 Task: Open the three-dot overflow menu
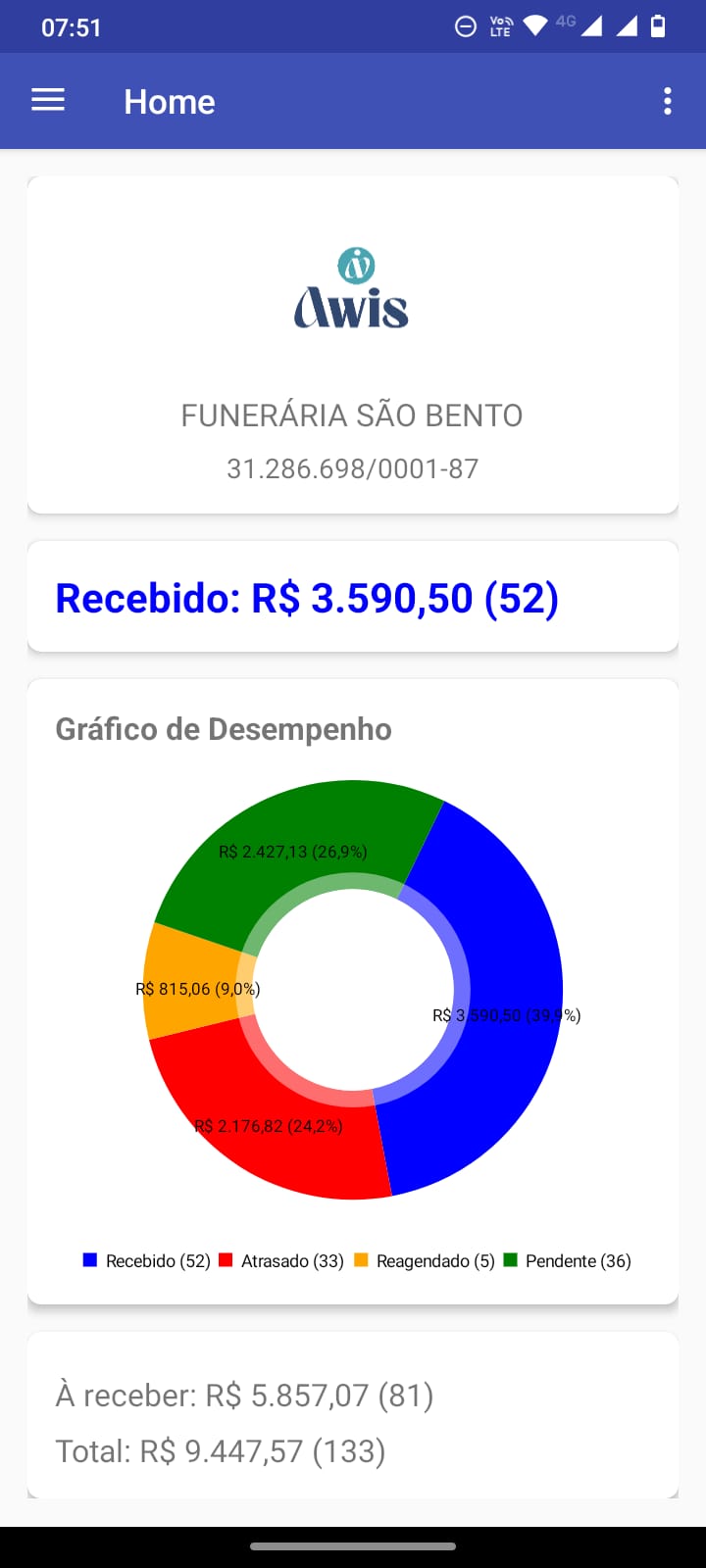(668, 101)
